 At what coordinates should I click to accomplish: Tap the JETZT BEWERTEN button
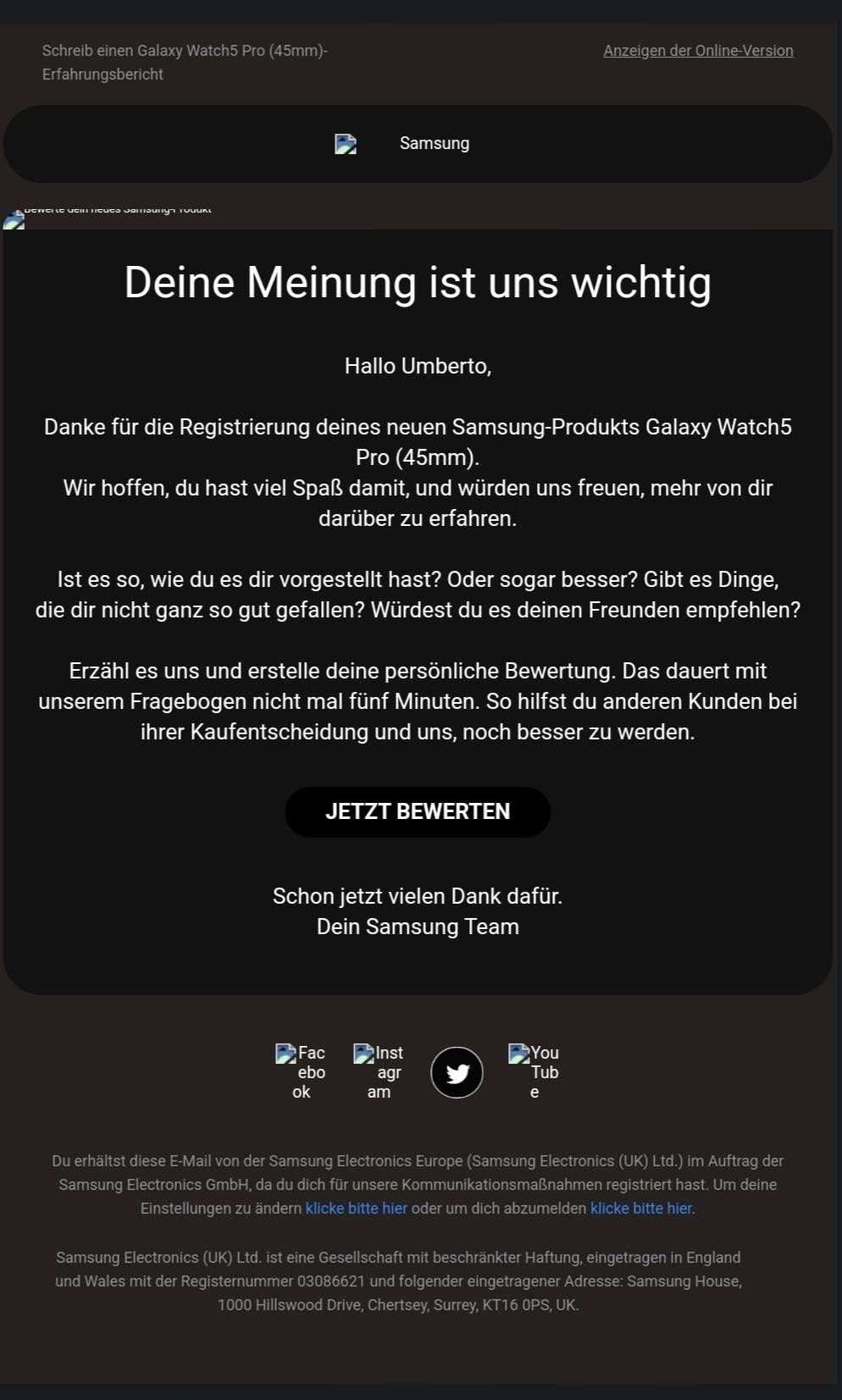[x=418, y=811]
